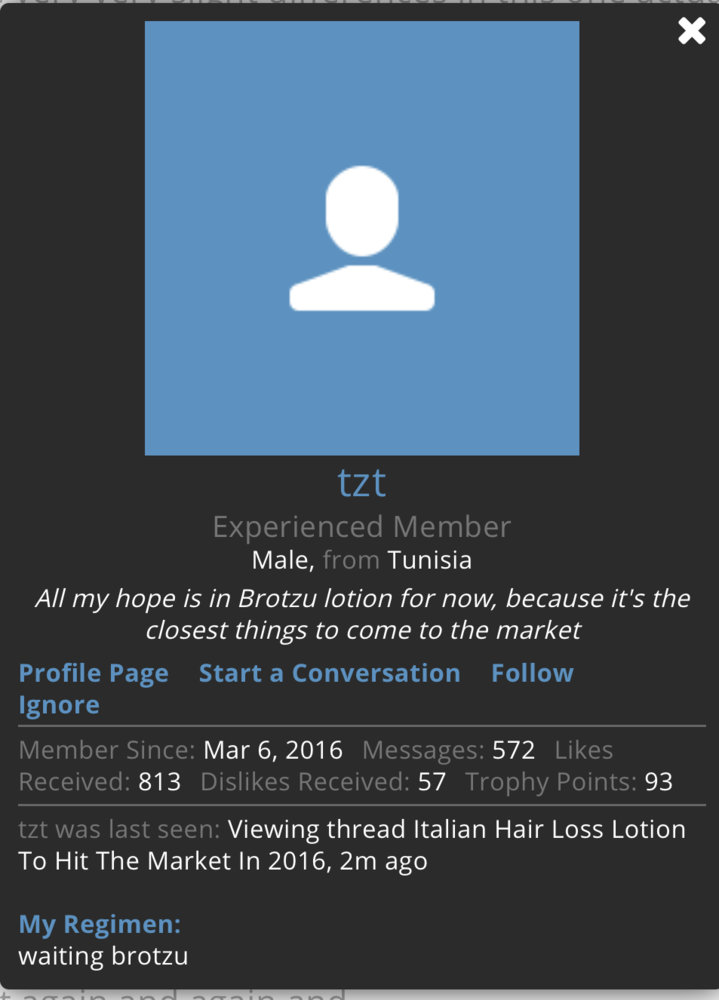Tap the tzt username link
The image size is (719, 1000).
(x=362, y=482)
